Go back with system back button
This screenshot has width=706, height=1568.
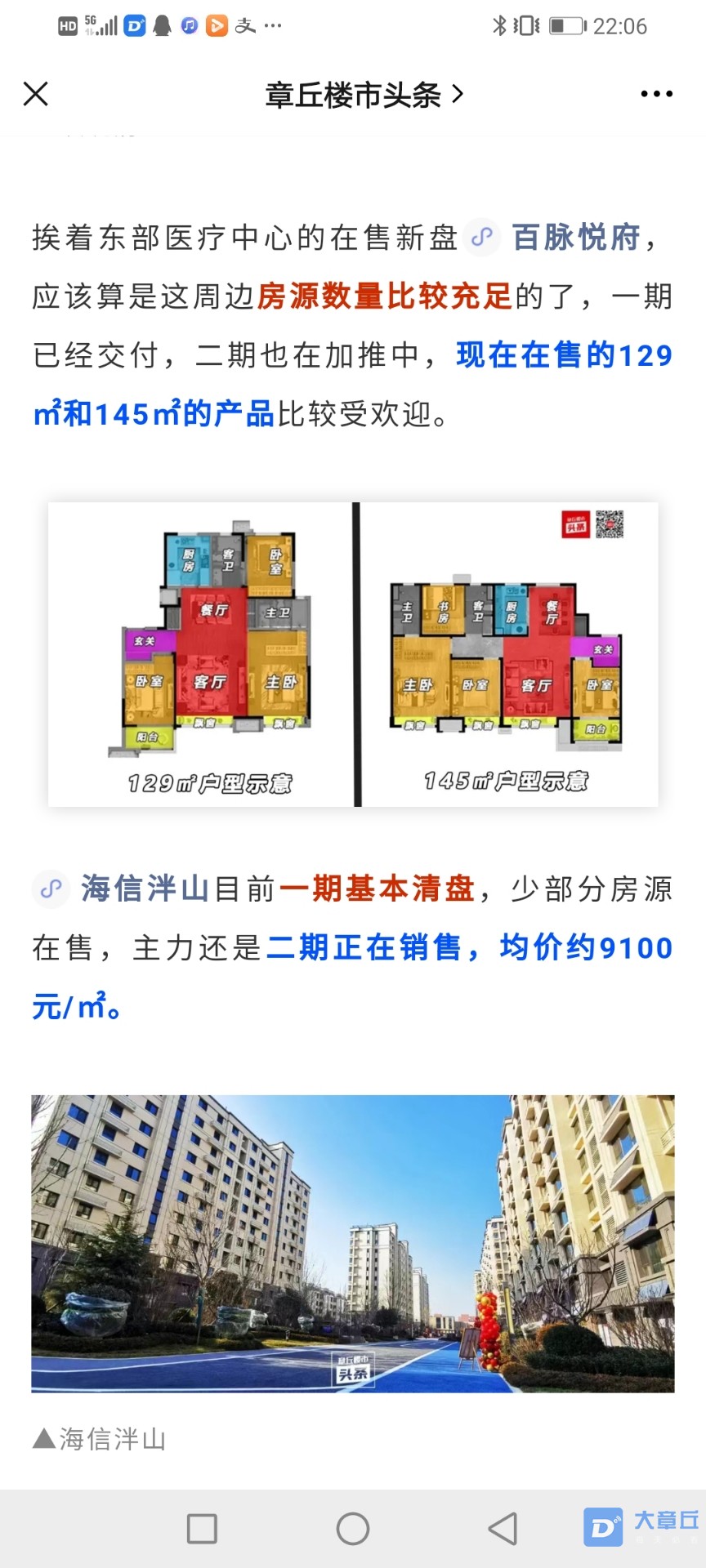click(x=503, y=1528)
